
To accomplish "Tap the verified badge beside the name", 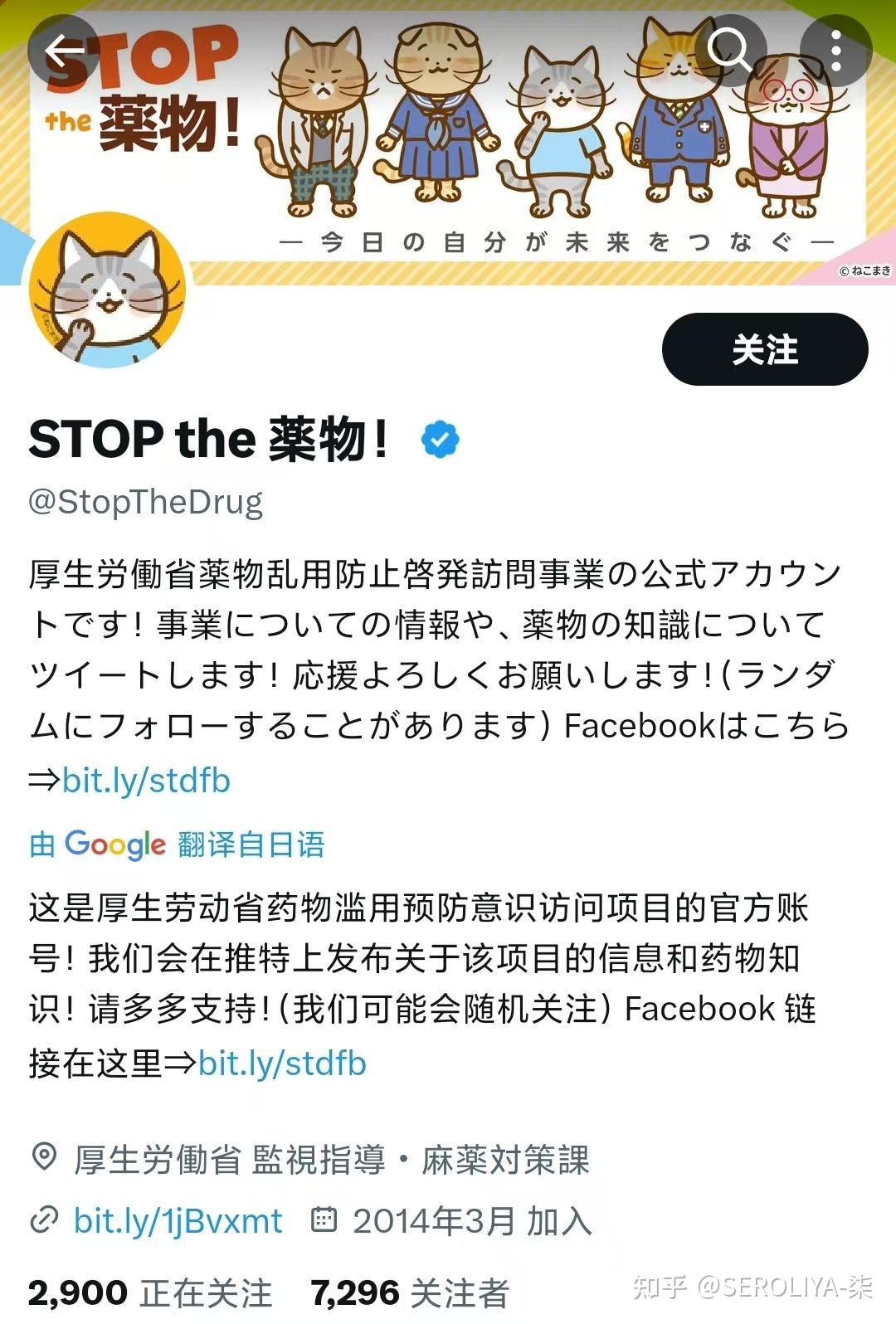I will coord(440,440).
